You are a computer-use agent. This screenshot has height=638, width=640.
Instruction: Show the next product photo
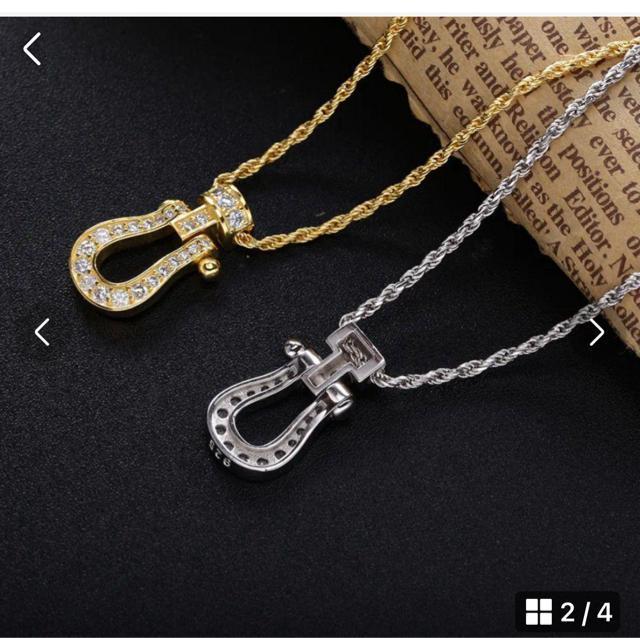(597, 332)
